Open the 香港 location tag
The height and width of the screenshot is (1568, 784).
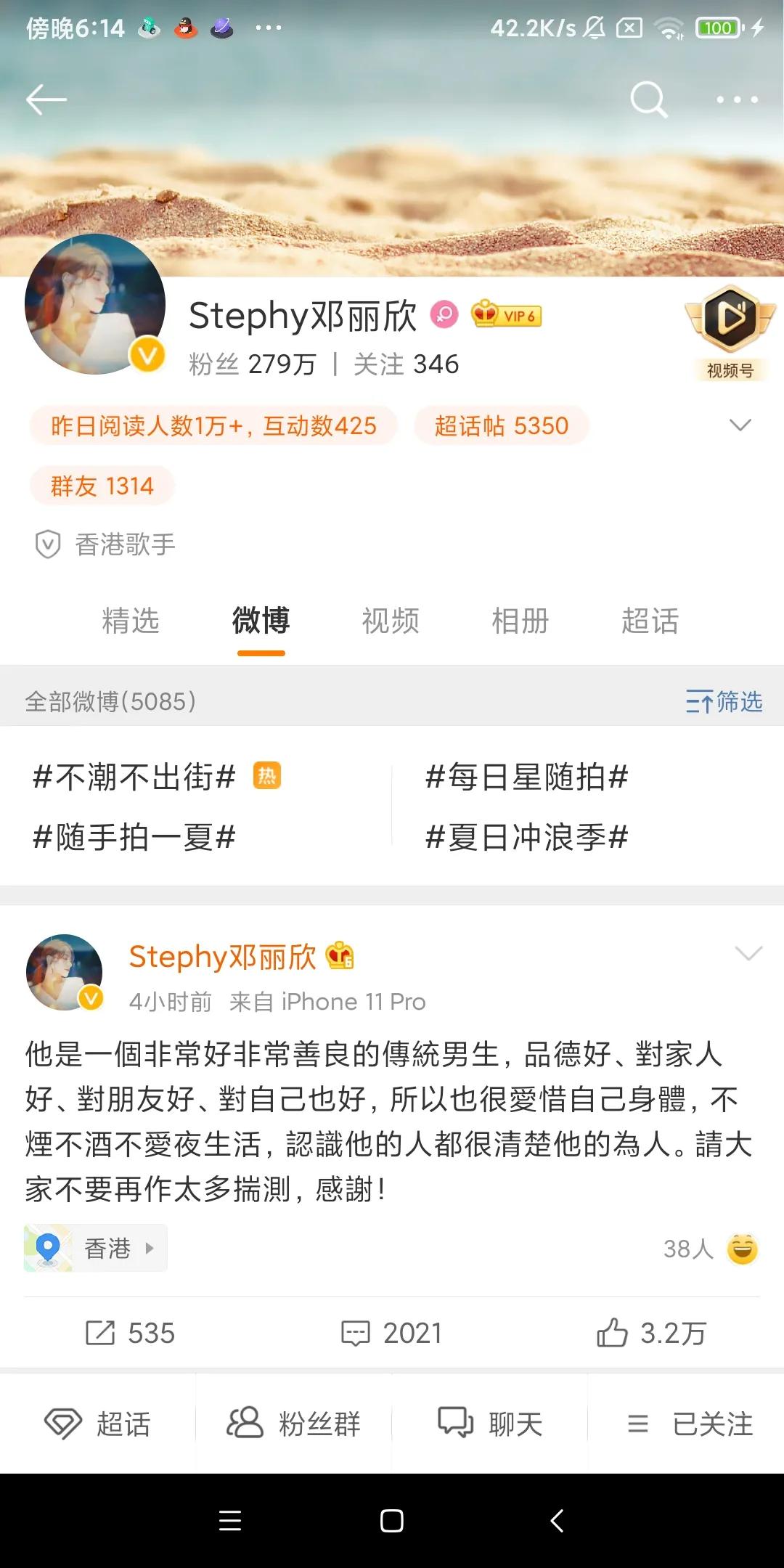click(x=96, y=1249)
